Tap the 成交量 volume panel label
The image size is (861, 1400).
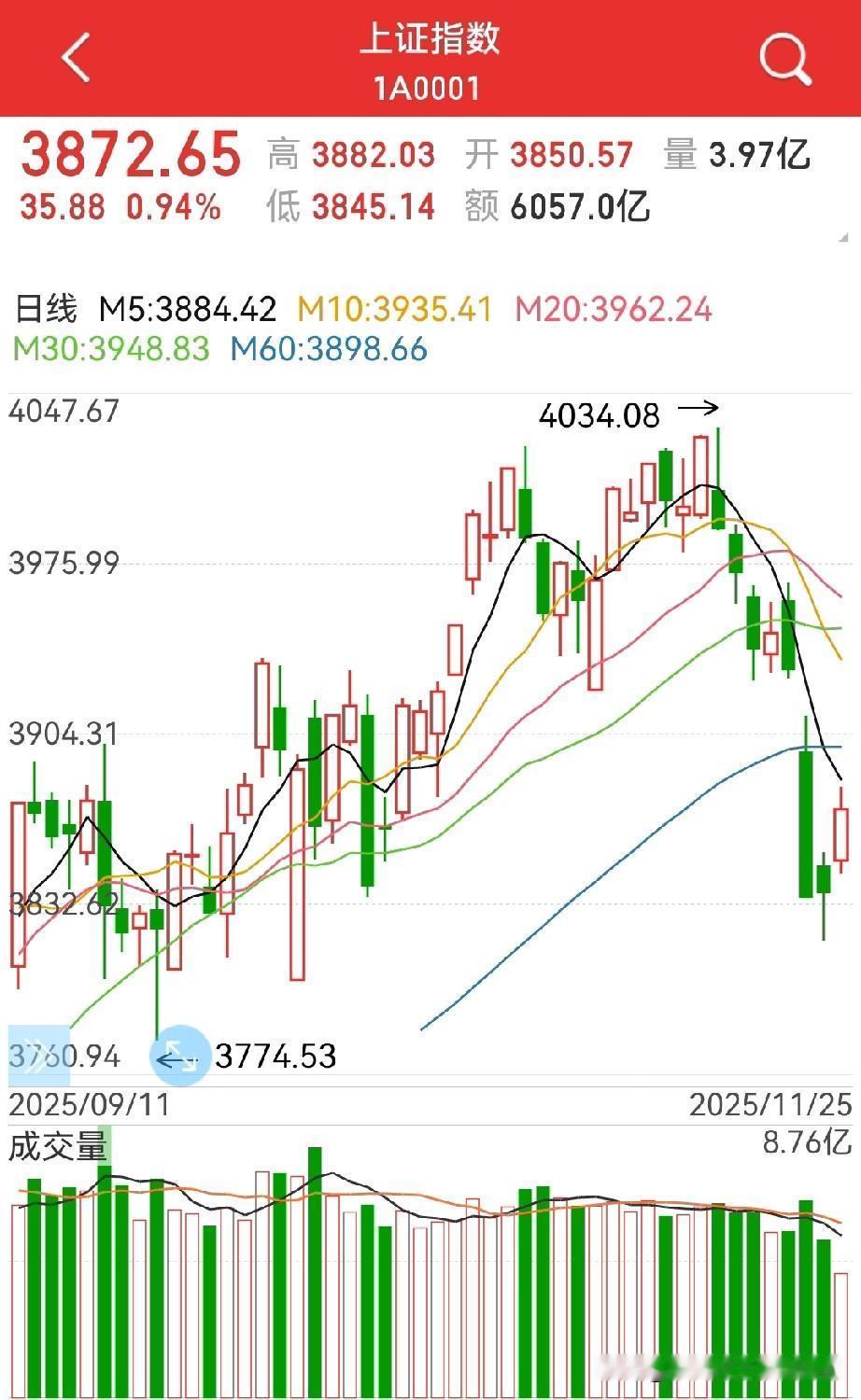click(x=58, y=1142)
